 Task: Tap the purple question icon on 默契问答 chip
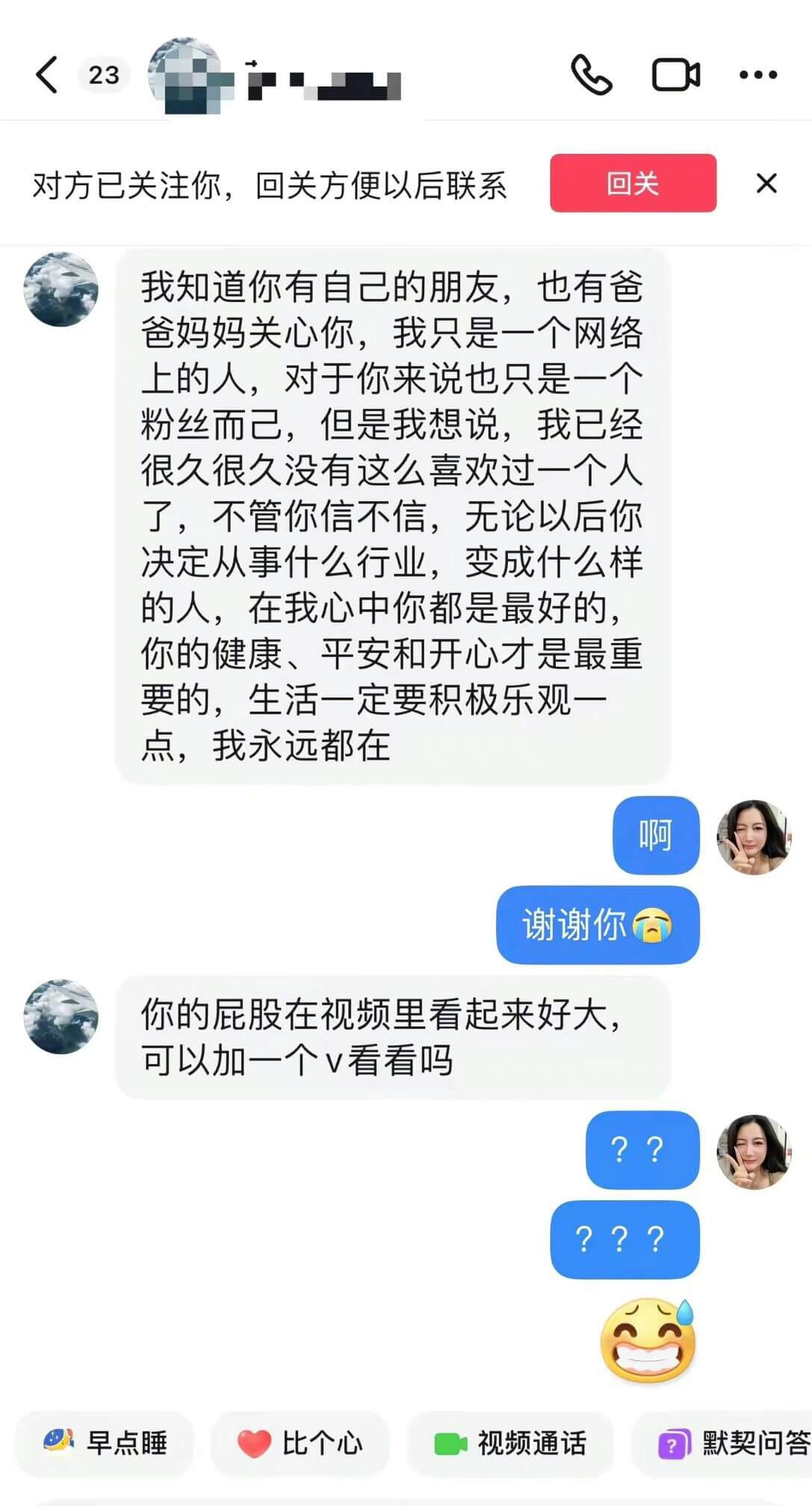673,1444
